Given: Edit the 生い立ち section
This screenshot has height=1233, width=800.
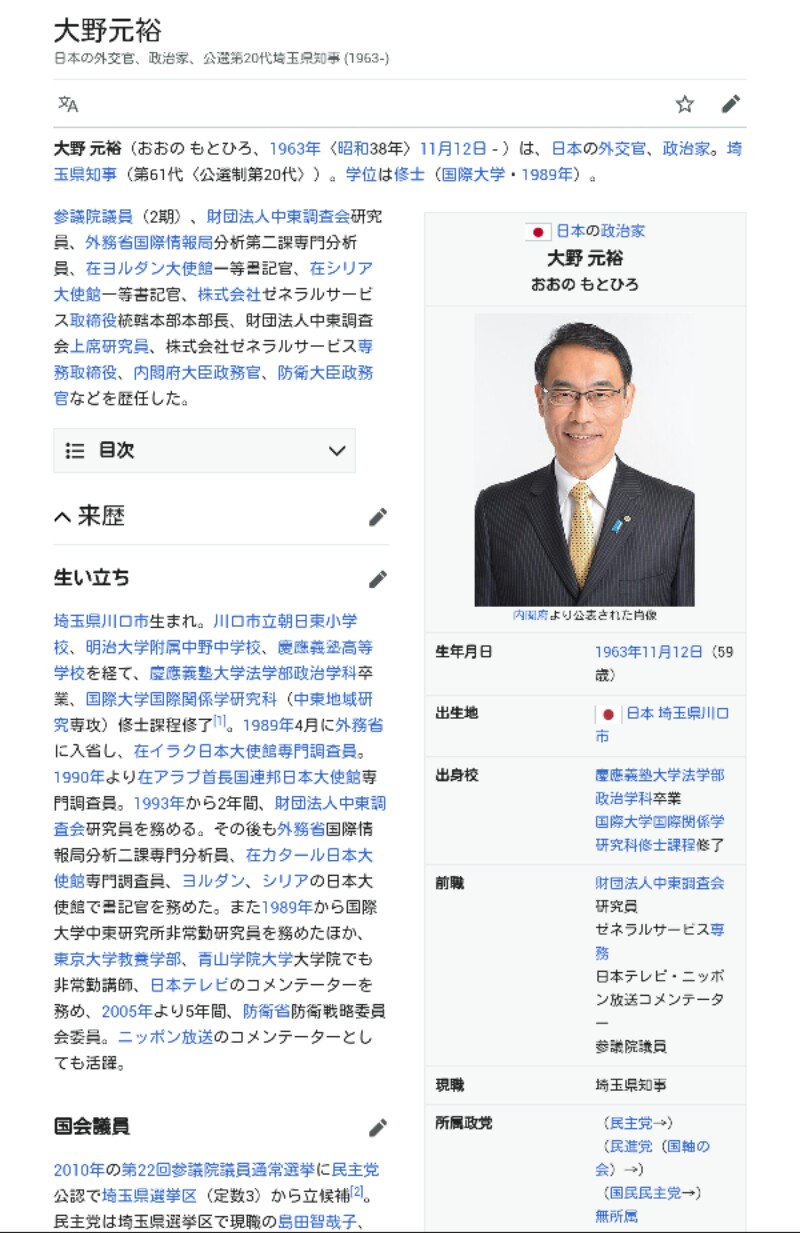Looking at the screenshot, I should point(377,579).
